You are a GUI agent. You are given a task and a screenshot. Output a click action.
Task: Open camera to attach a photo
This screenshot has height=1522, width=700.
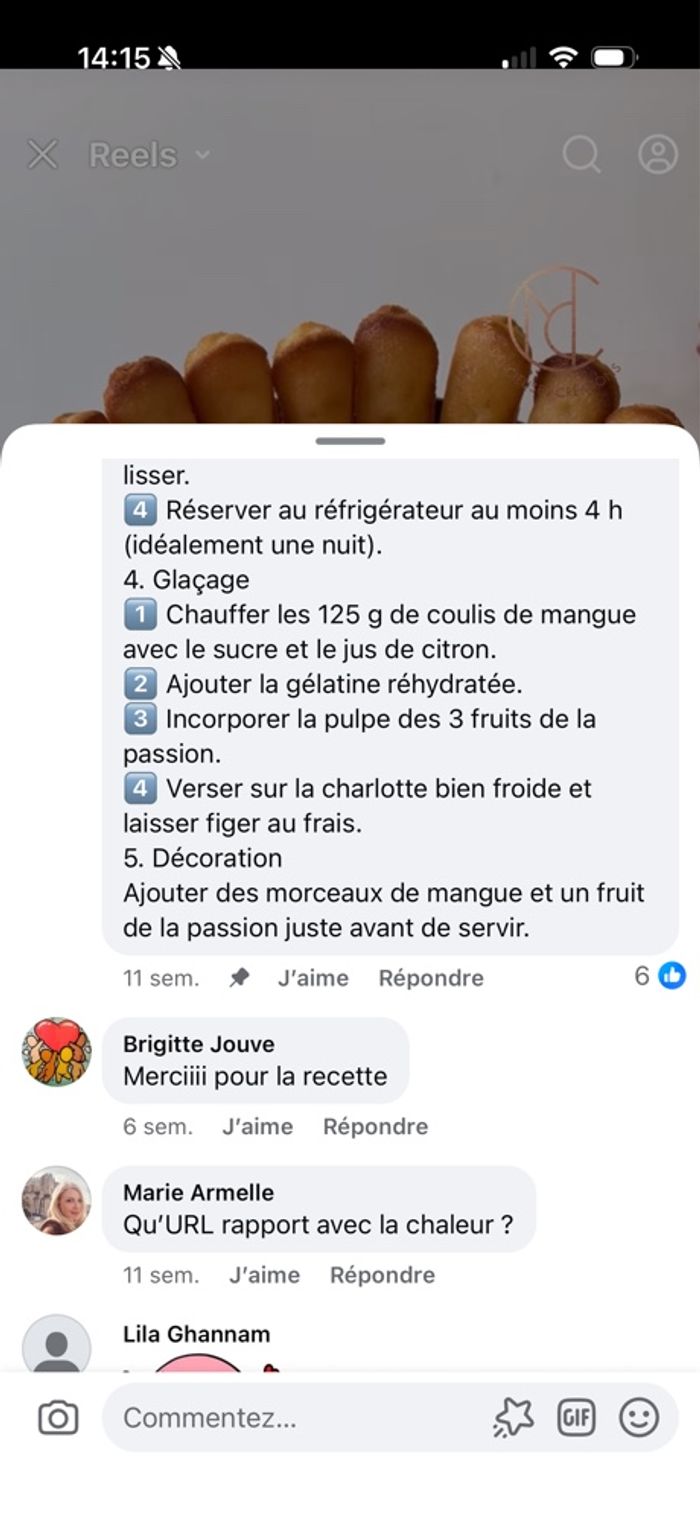58,1418
